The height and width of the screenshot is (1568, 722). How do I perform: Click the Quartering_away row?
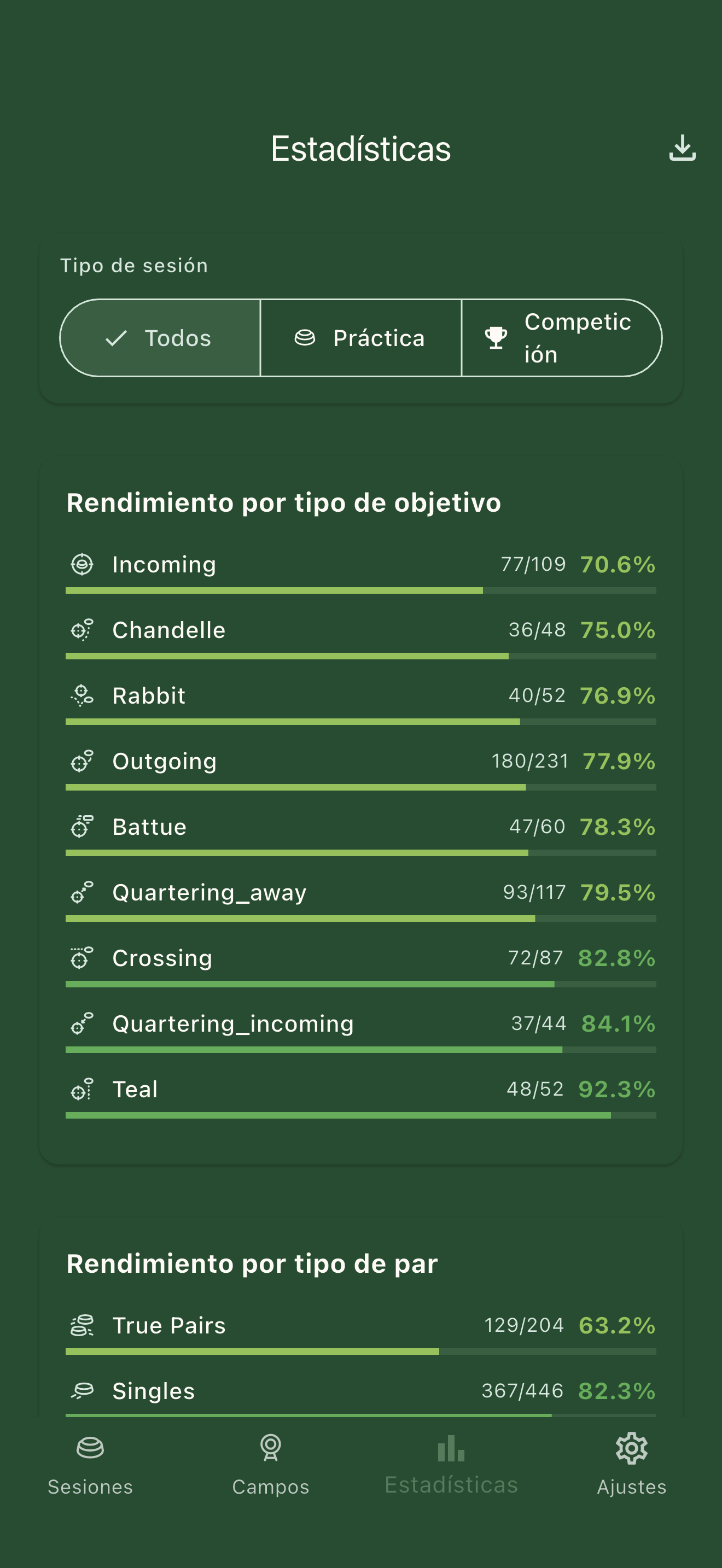(361, 892)
